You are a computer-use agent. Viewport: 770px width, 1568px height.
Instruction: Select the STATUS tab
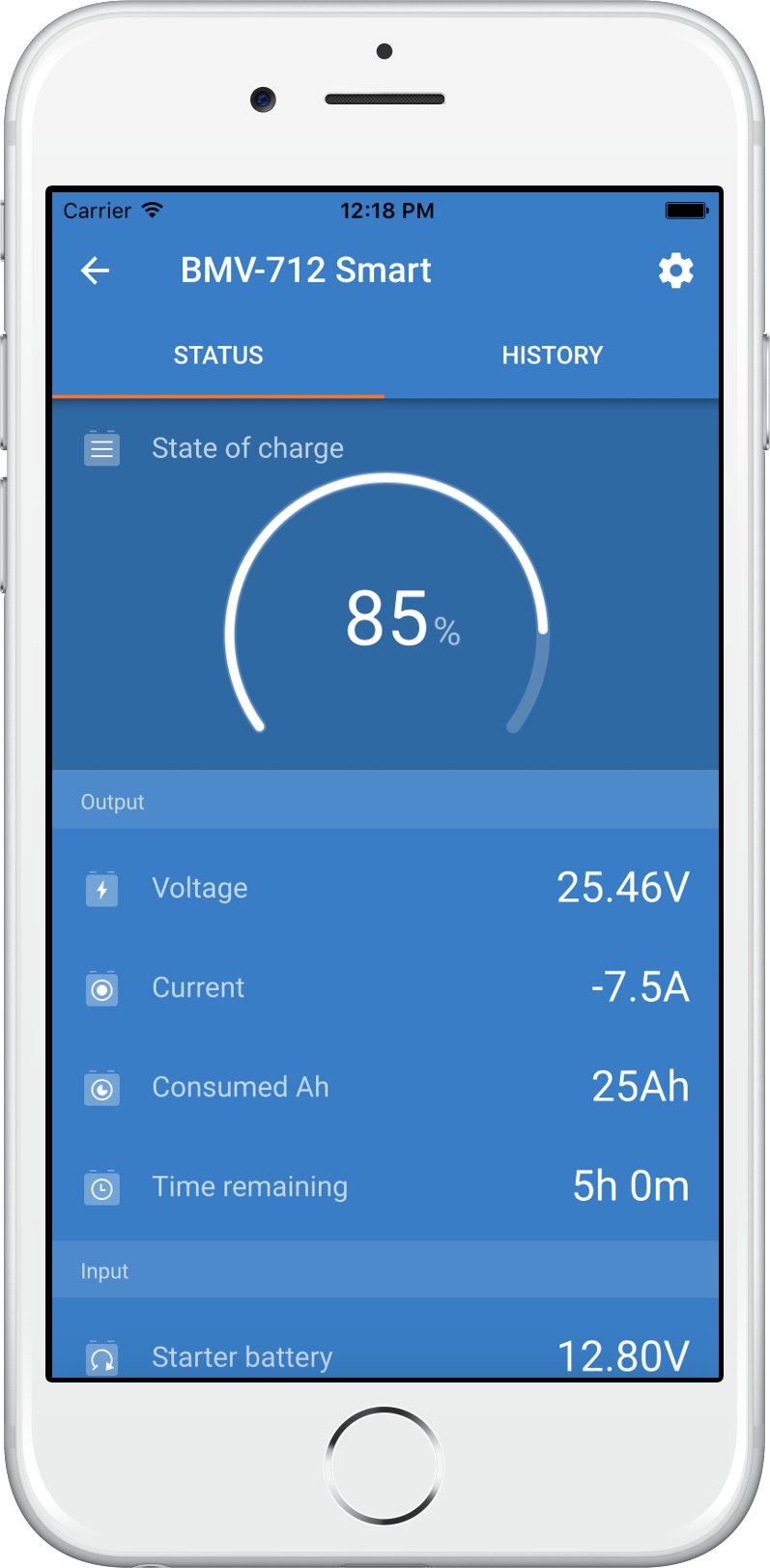point(218,356)
